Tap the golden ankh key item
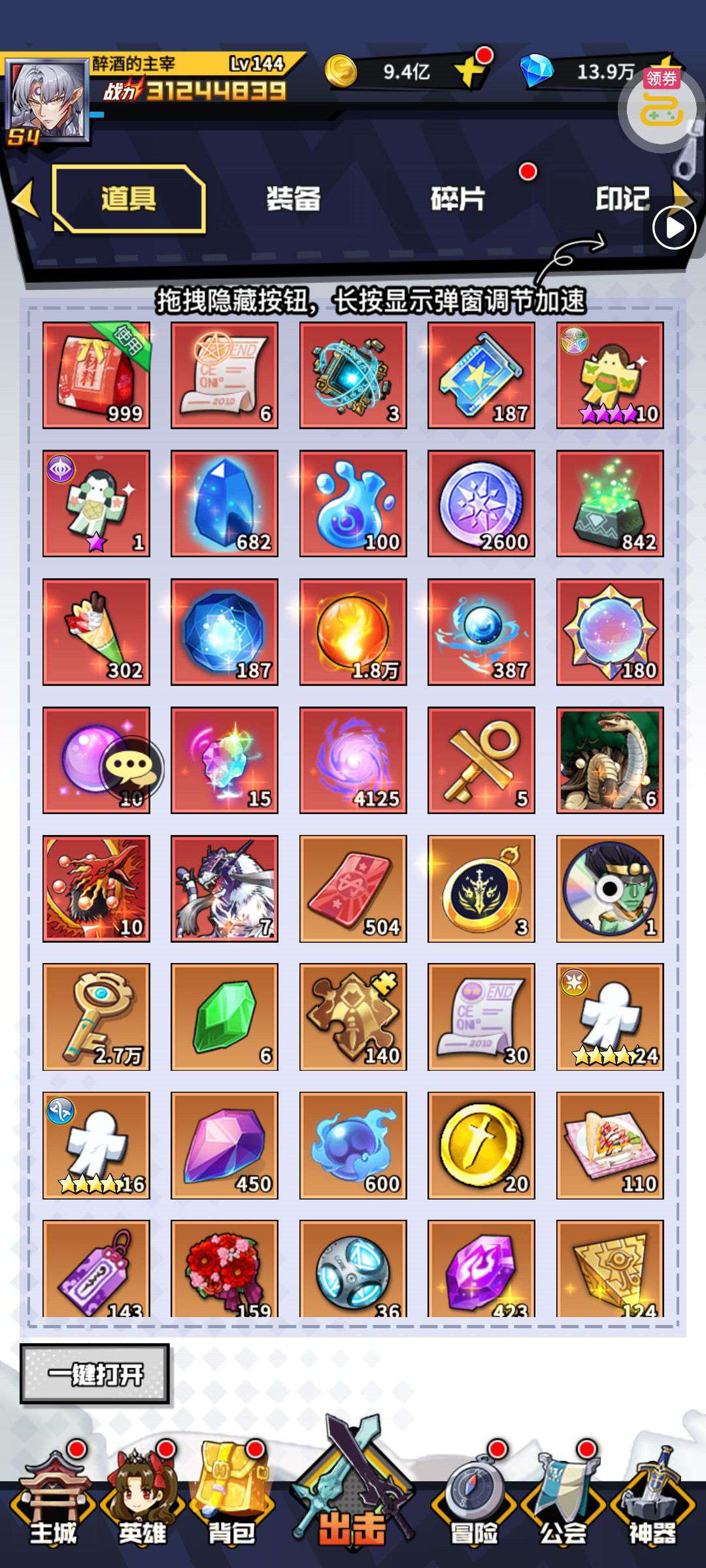Image resolution: width=706 pixels, height=1568 pixels. pos(481,760)
